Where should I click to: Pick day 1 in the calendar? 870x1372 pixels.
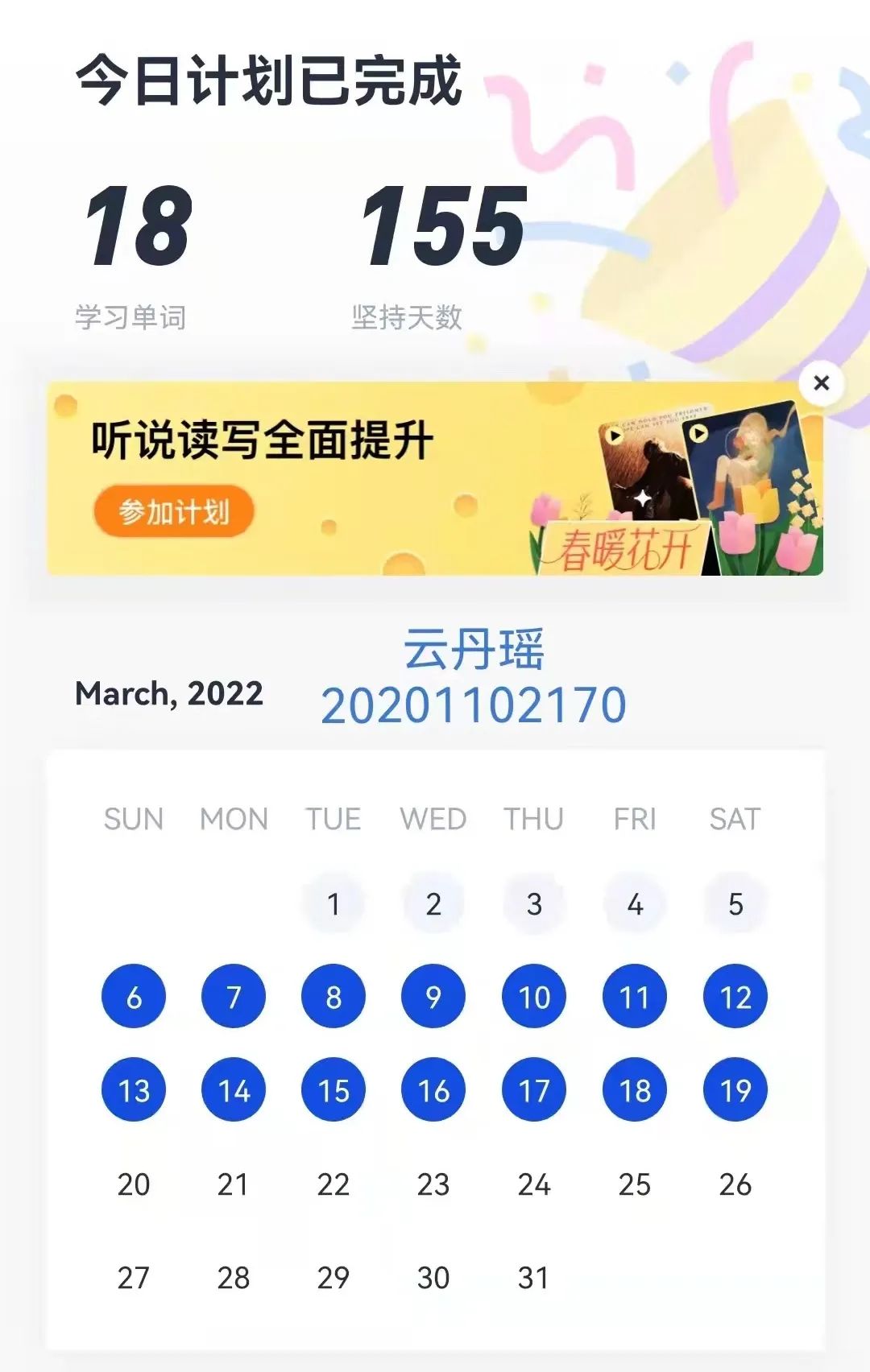pyautogui.click(x=333, y=903)
